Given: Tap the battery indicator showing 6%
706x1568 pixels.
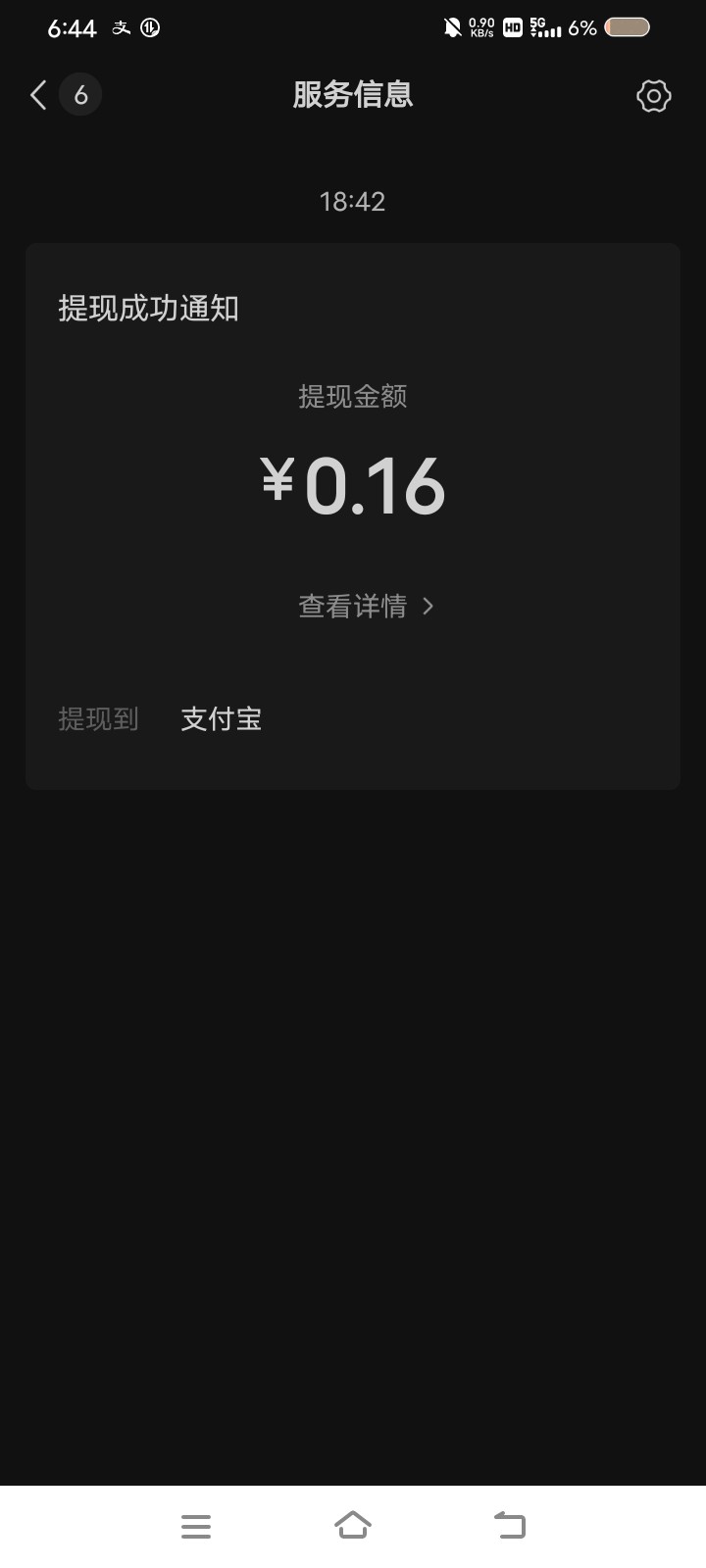Looking at the screenshot, I should click(625, 27).
